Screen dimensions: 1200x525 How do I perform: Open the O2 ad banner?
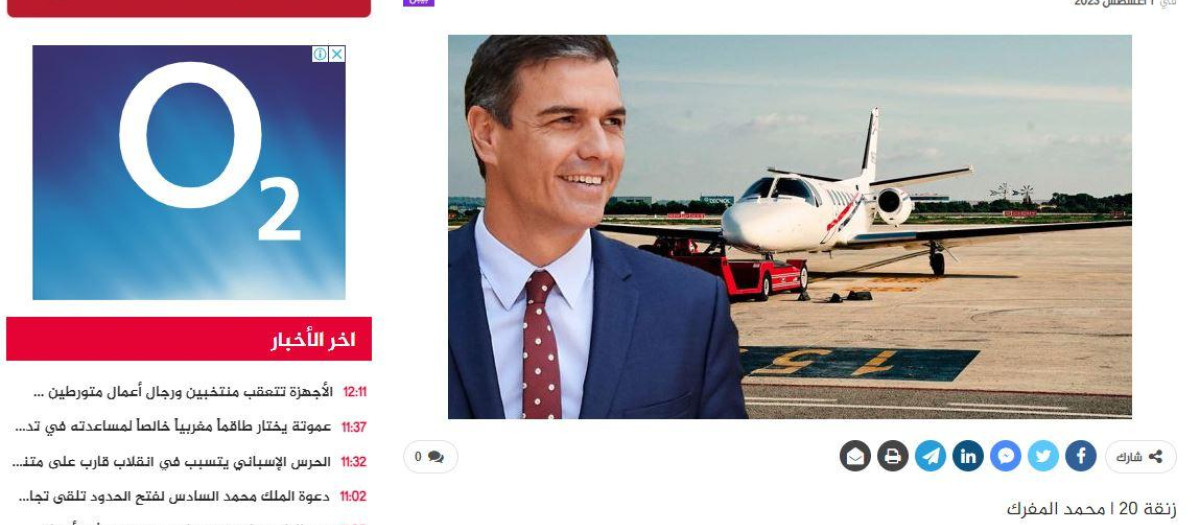[189, 175]
